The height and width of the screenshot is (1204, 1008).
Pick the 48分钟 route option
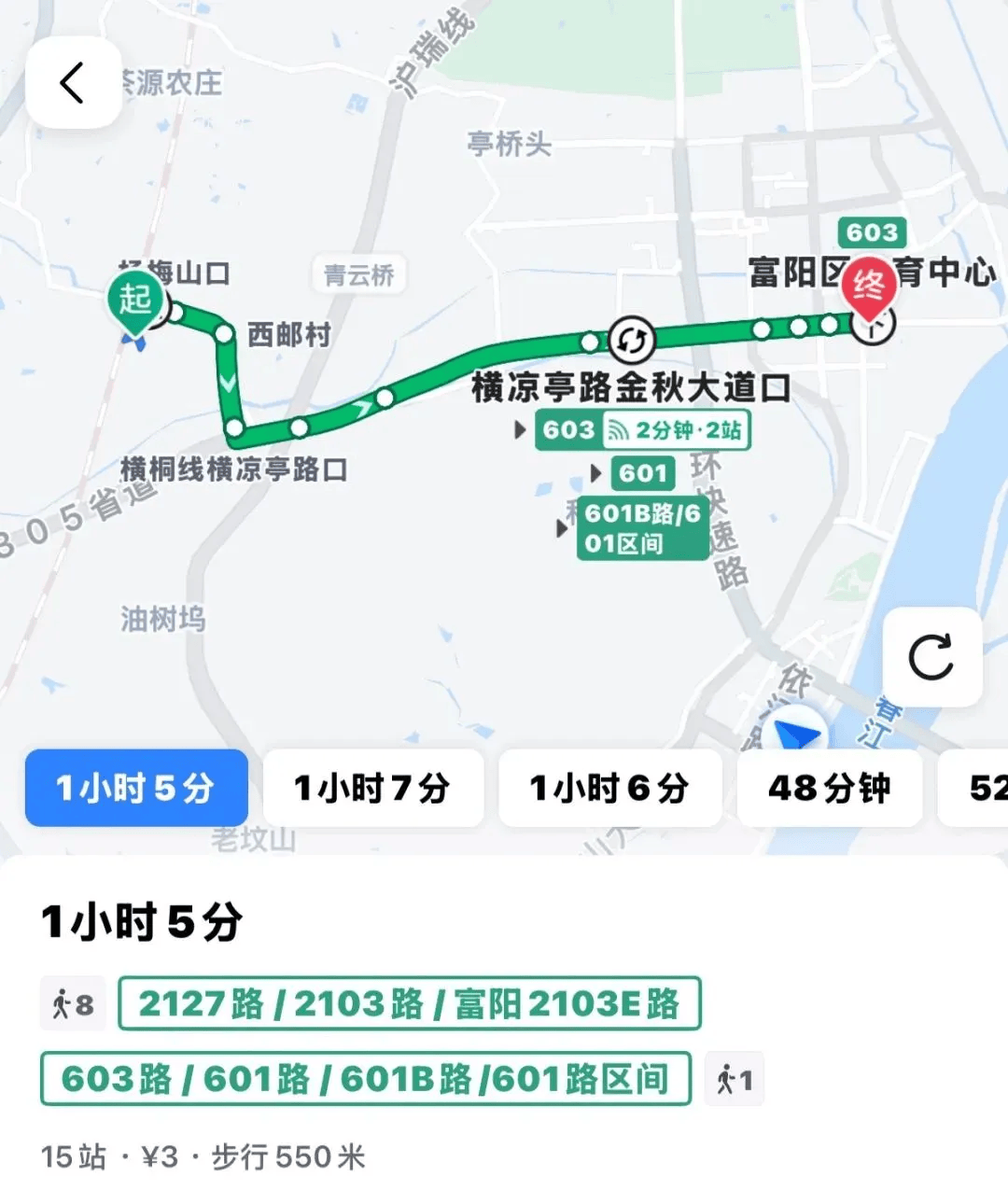click(x=829, y=788)
